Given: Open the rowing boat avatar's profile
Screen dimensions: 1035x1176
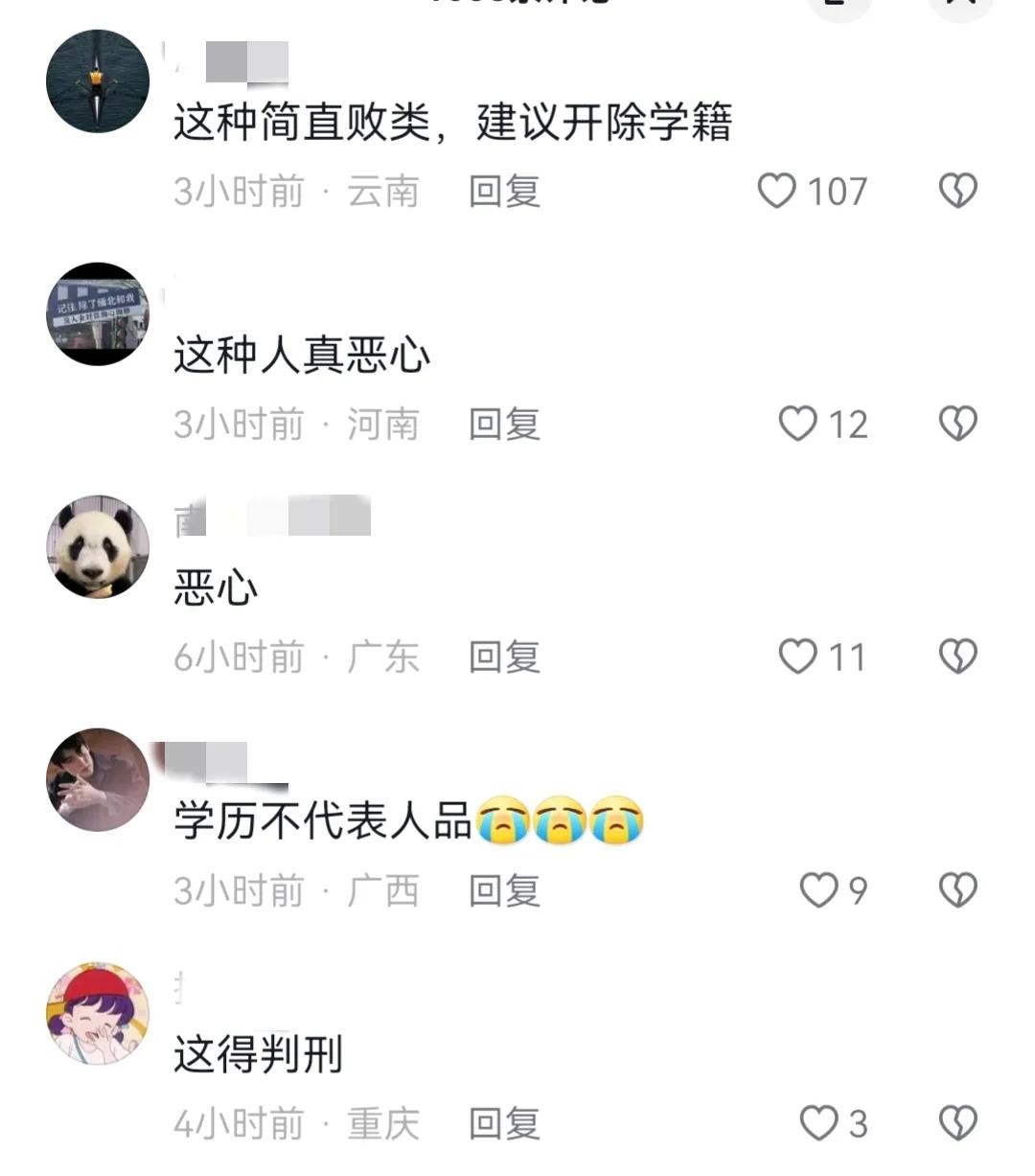Looking at the screenshot, I should (98, 81).
